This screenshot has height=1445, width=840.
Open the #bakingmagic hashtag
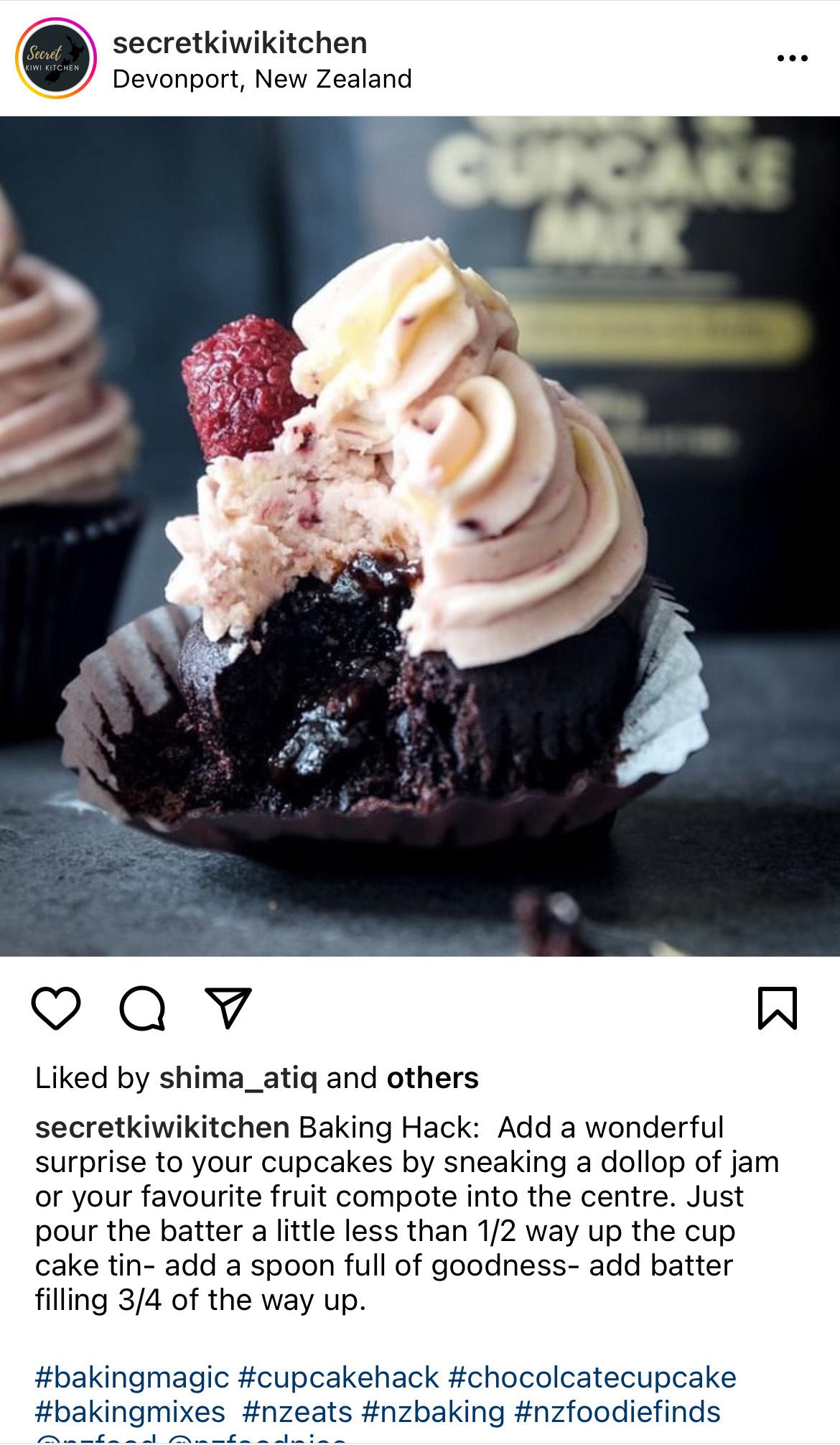131,1377
